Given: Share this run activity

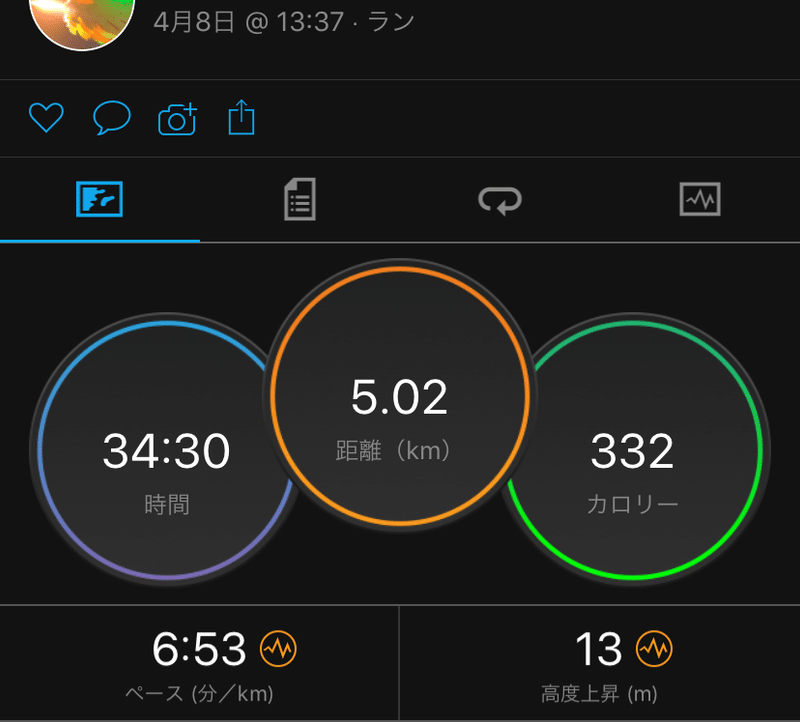Looking at the screenshot, I should click(242, 119).
